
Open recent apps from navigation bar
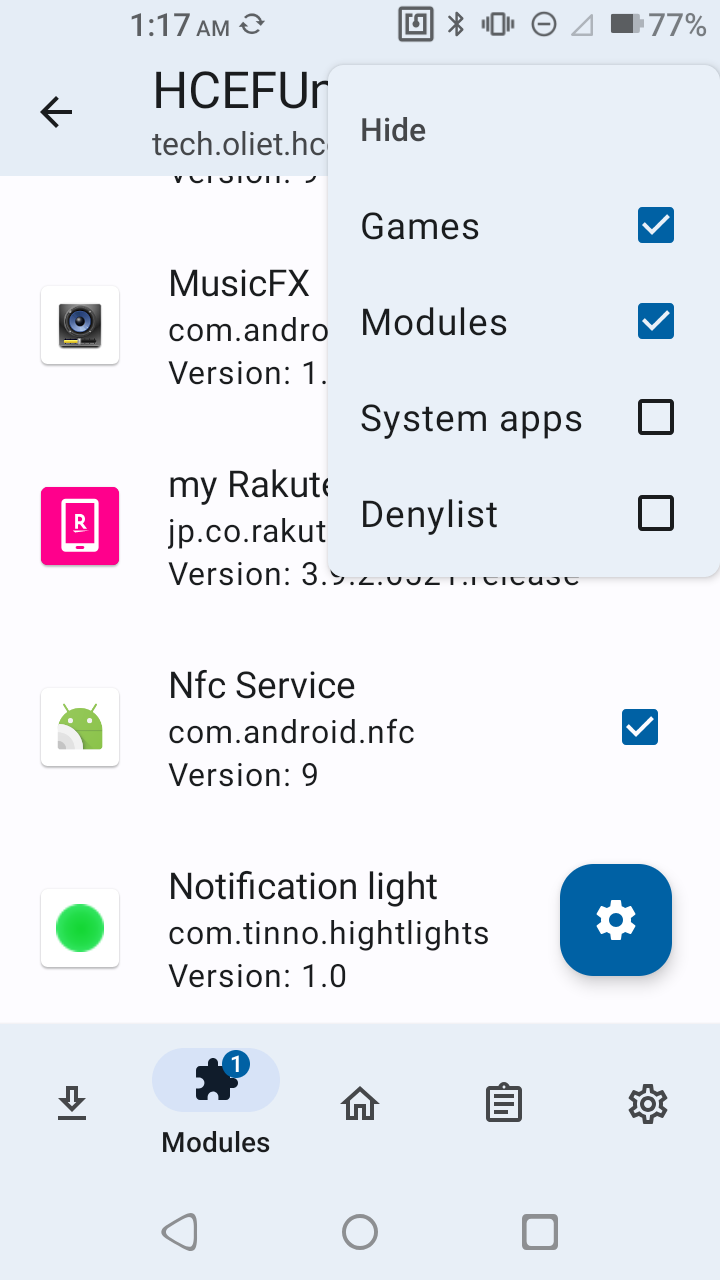pyautogui.click(x=540, y=1232)
